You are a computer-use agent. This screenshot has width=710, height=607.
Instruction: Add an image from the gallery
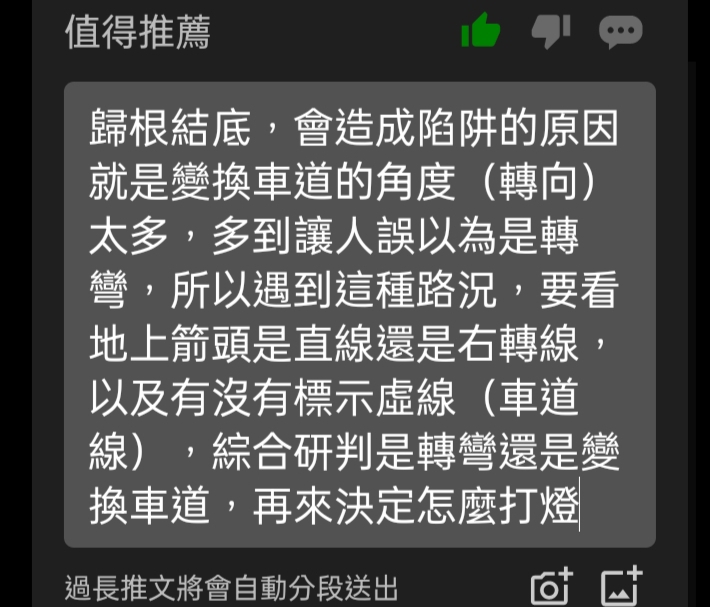click(621, 587)
